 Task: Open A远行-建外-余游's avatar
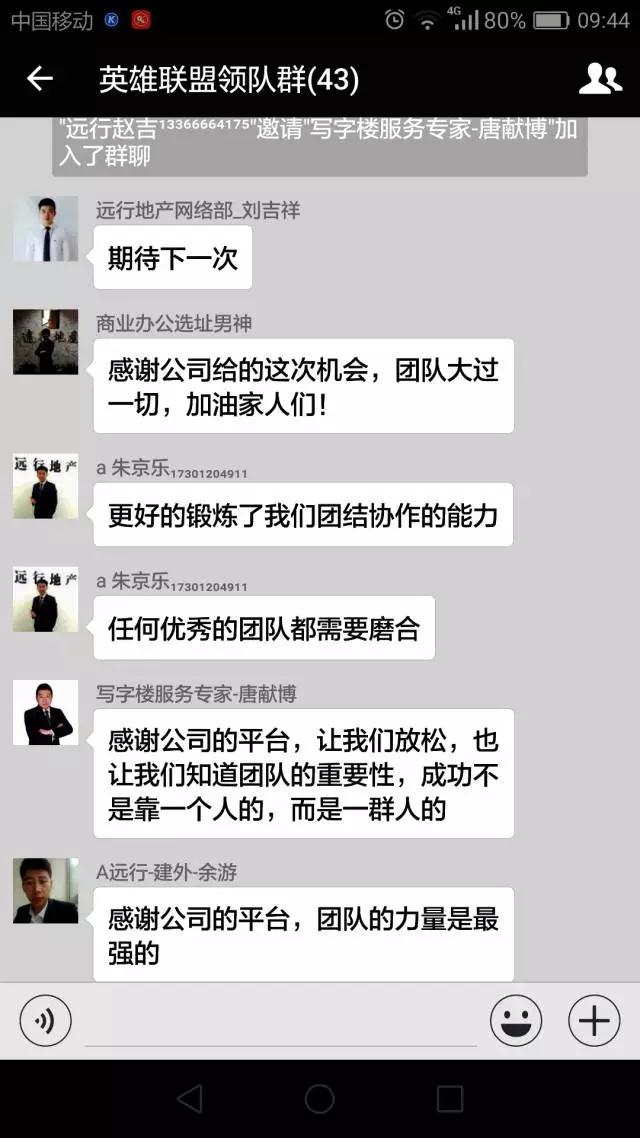(45, 890)
